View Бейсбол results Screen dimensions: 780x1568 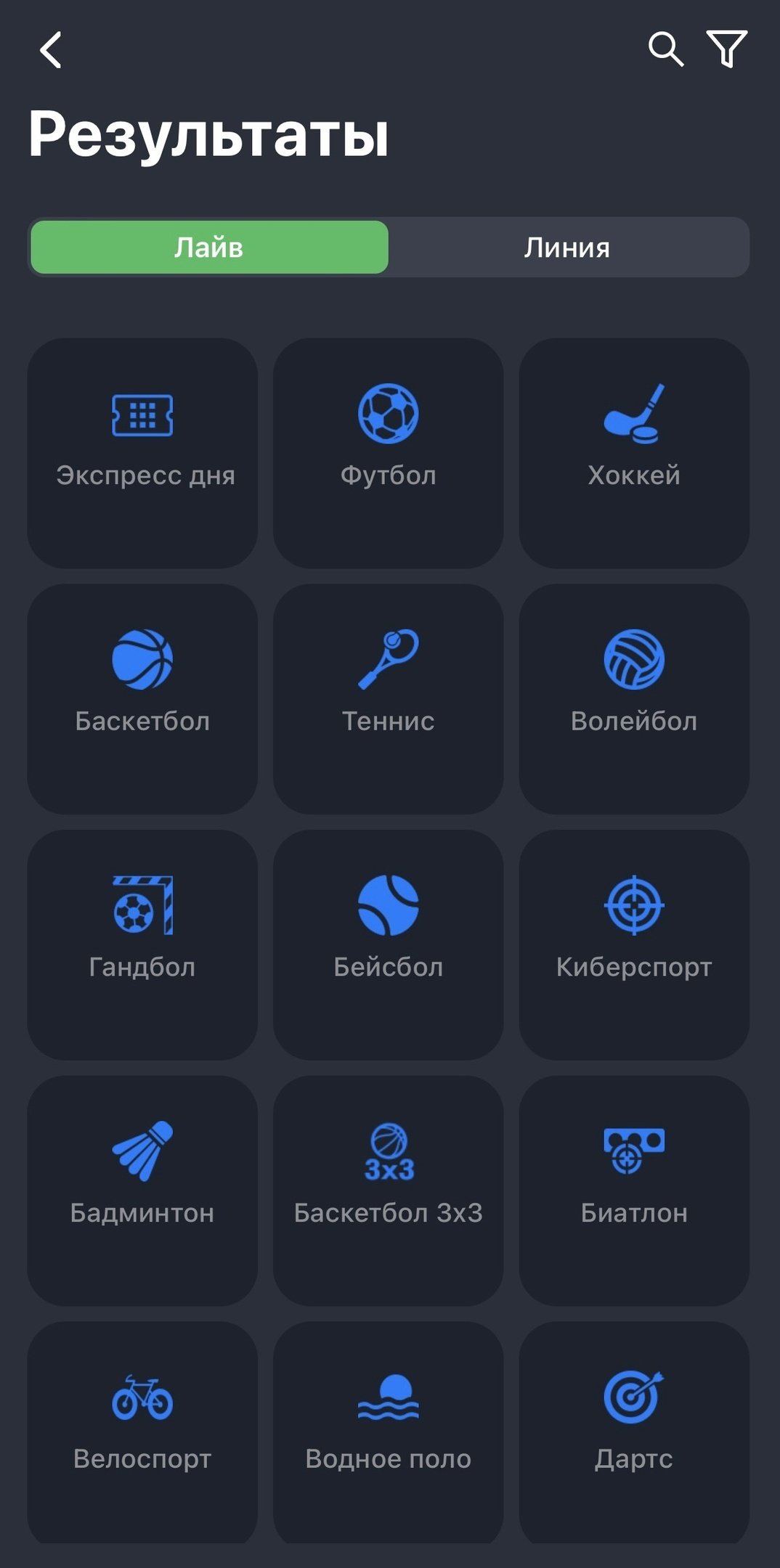389,944
